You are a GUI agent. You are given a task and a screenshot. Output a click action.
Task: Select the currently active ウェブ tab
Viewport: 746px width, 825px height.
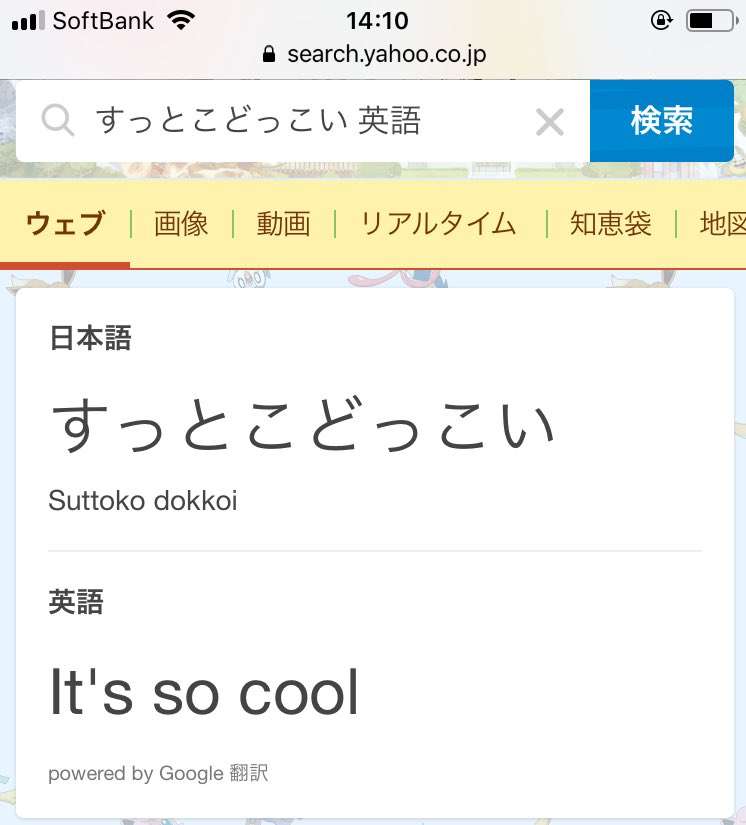pos(64,224)
